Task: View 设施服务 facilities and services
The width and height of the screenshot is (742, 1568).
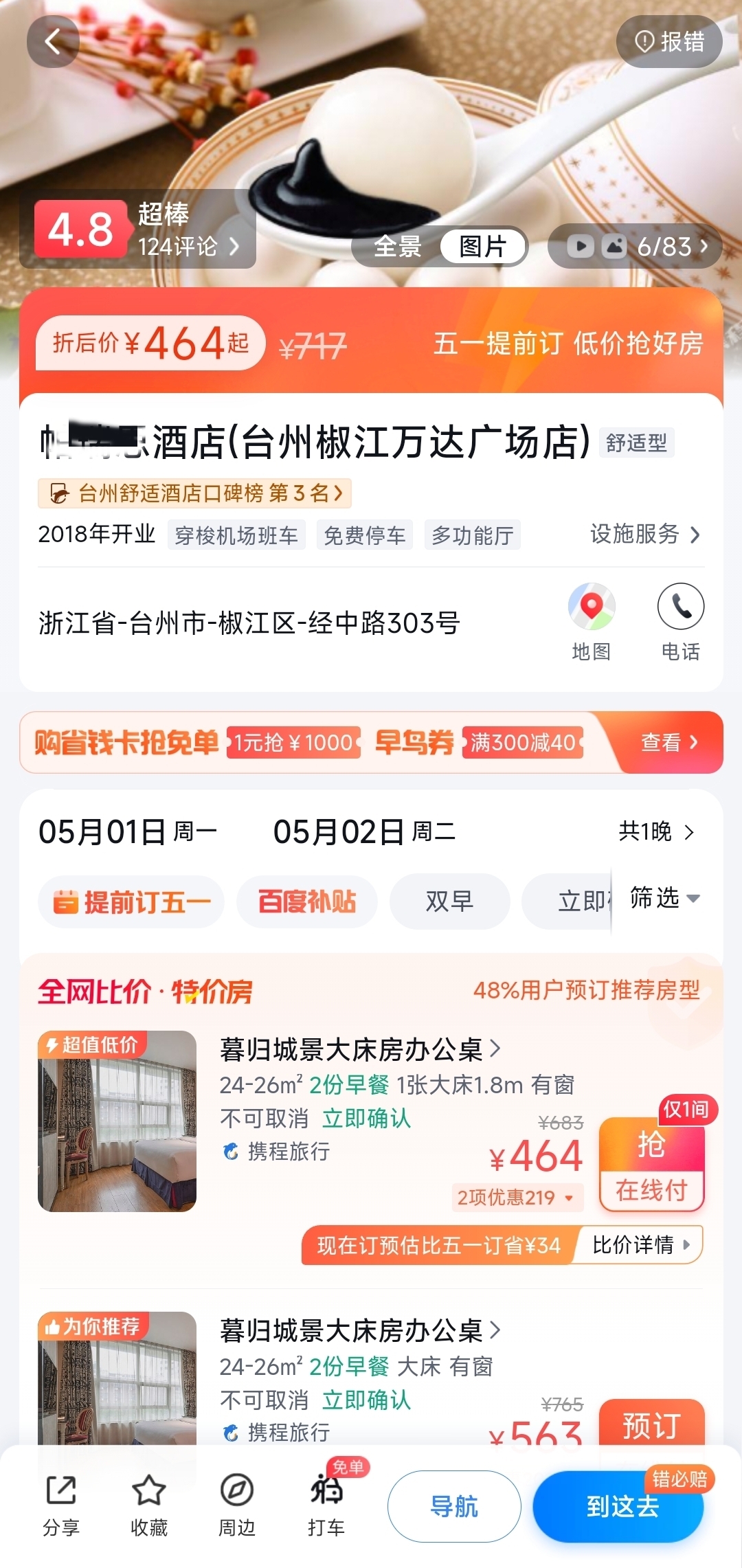Action: [x=644, y=534]
